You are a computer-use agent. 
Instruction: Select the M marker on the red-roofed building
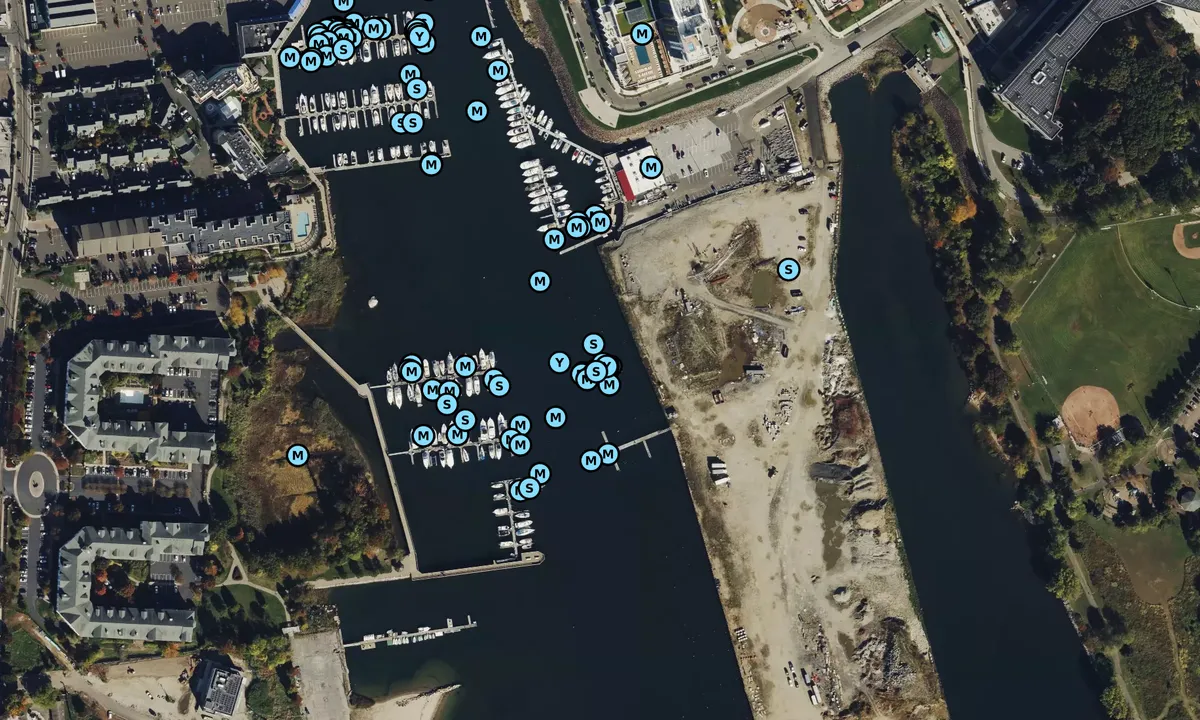pyautogui.click(x=651, y=167)
